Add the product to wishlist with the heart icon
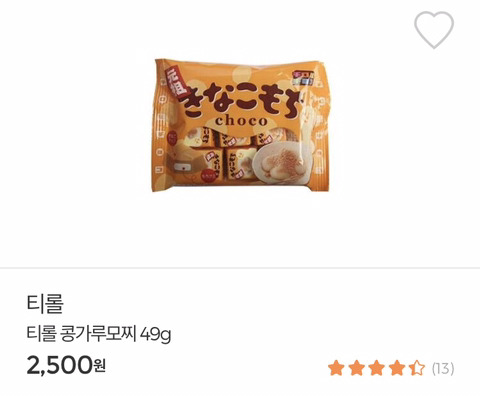Screen dimensions: 480x396 point(434,29)
